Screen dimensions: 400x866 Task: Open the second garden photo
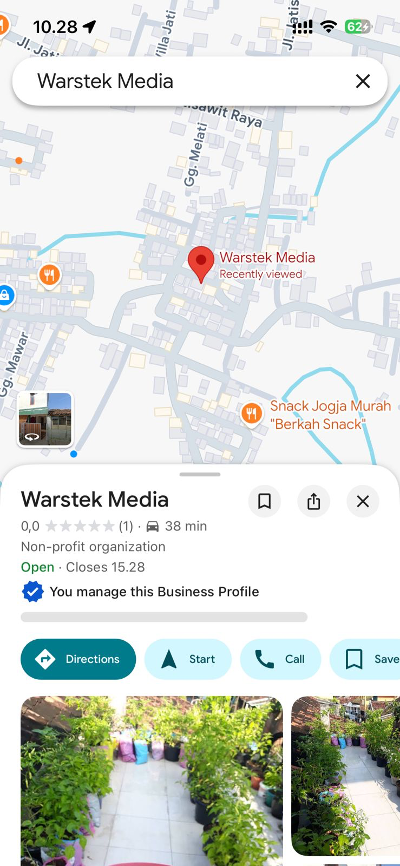tap(346, 776)
